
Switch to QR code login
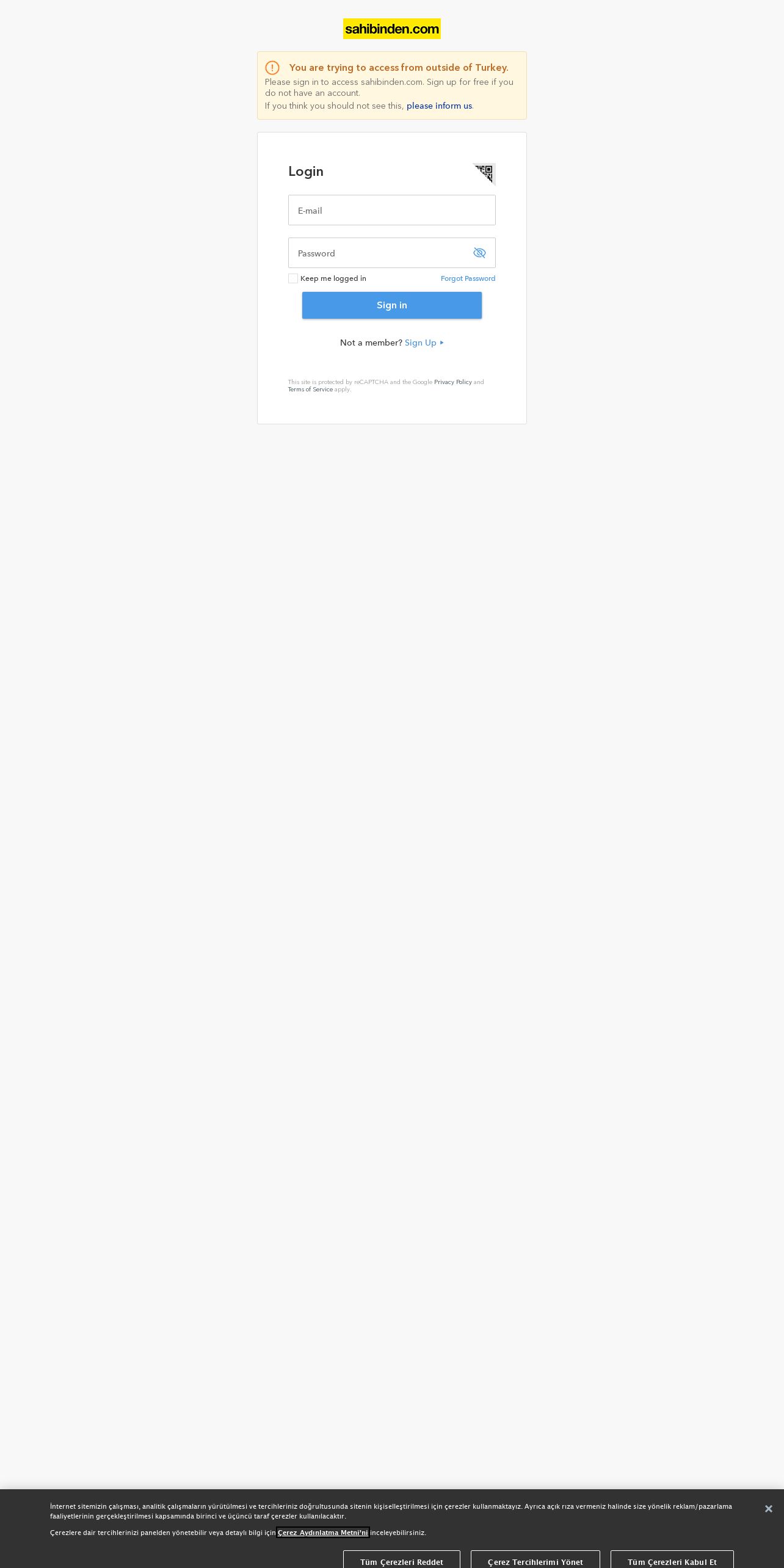(x=485, y=173)
